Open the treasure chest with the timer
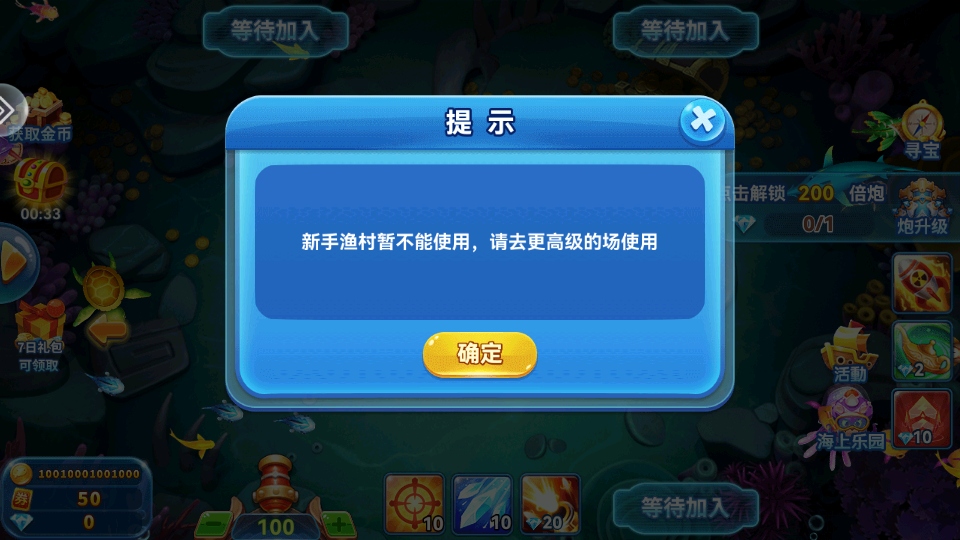The height and width of the screenshot is (540, 960). pos(42,186)
